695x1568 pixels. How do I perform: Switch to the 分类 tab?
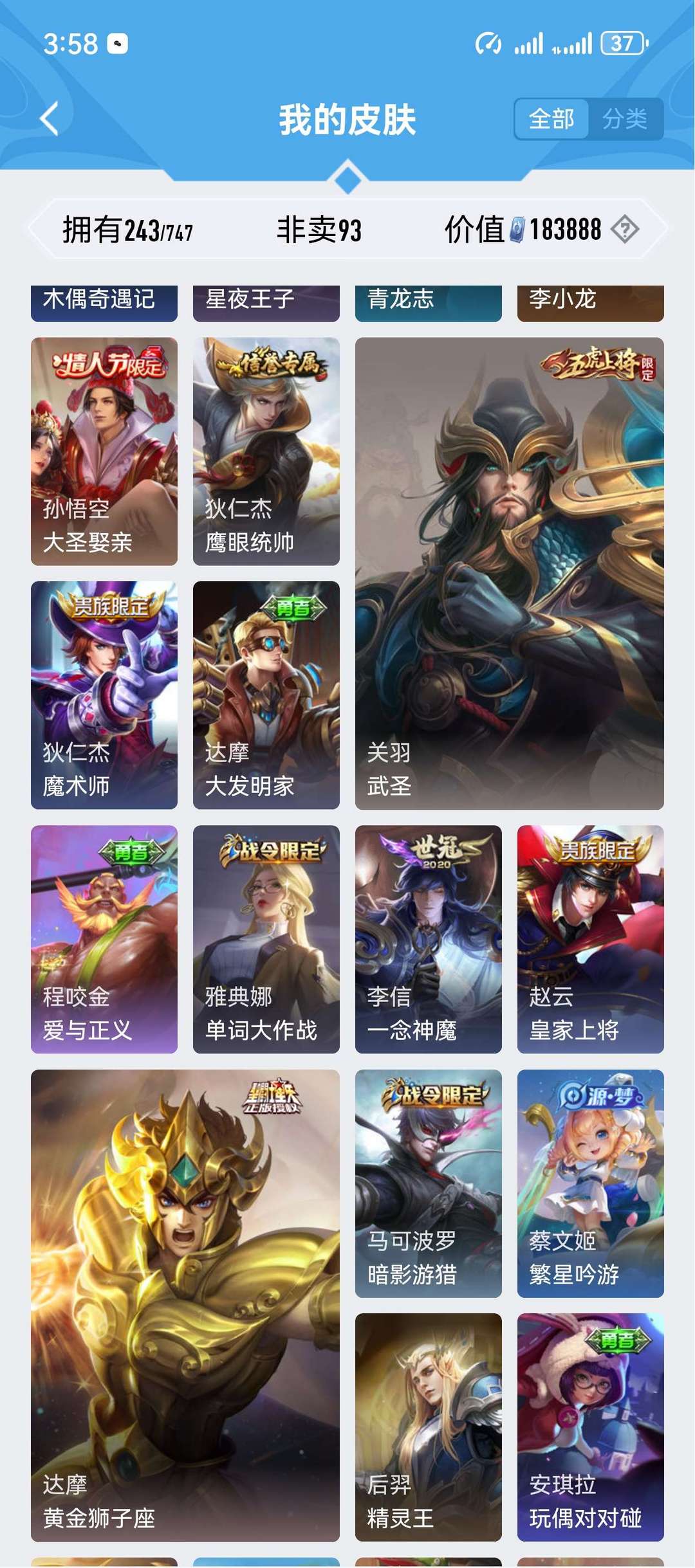(625, 119)
